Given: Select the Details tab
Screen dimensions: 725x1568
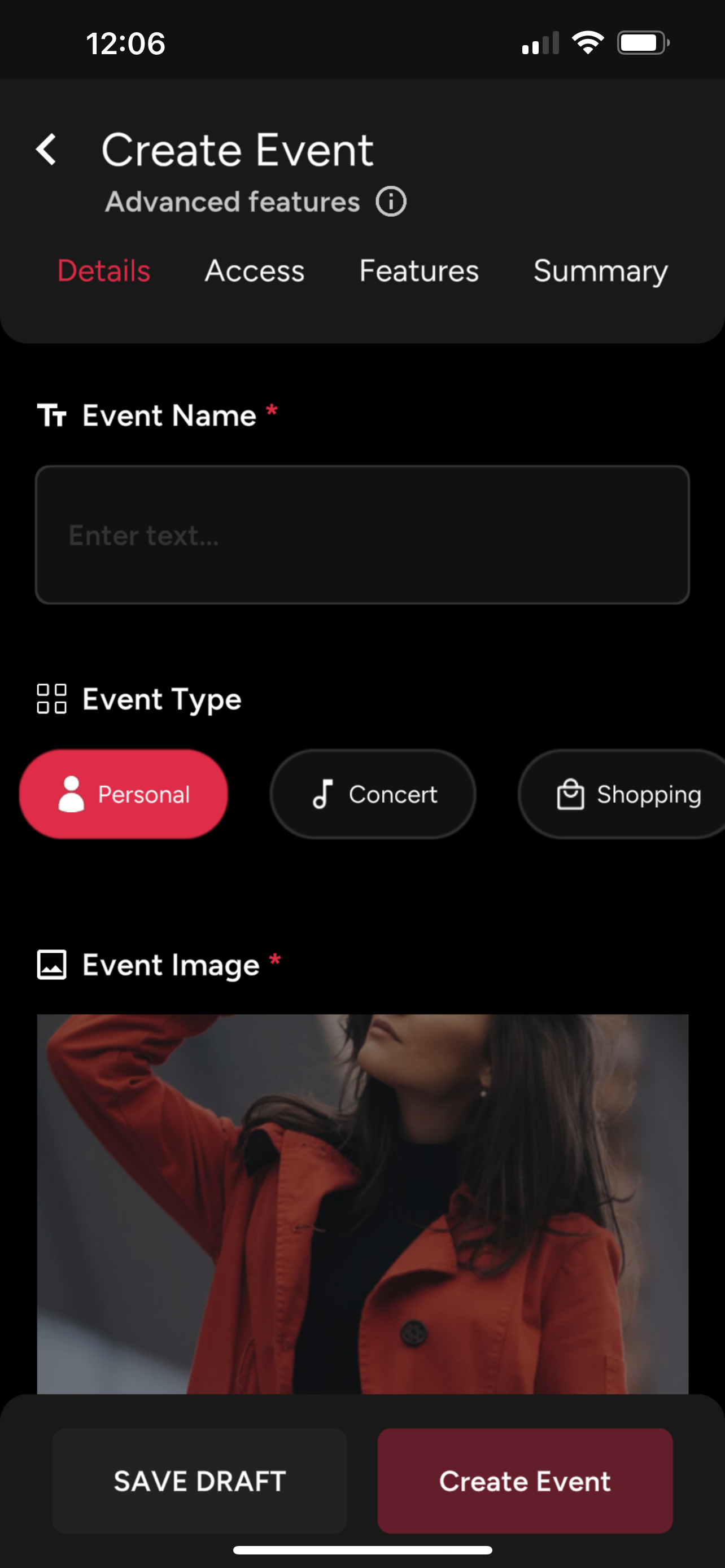Looking at the screenshot, I should 104,271.
